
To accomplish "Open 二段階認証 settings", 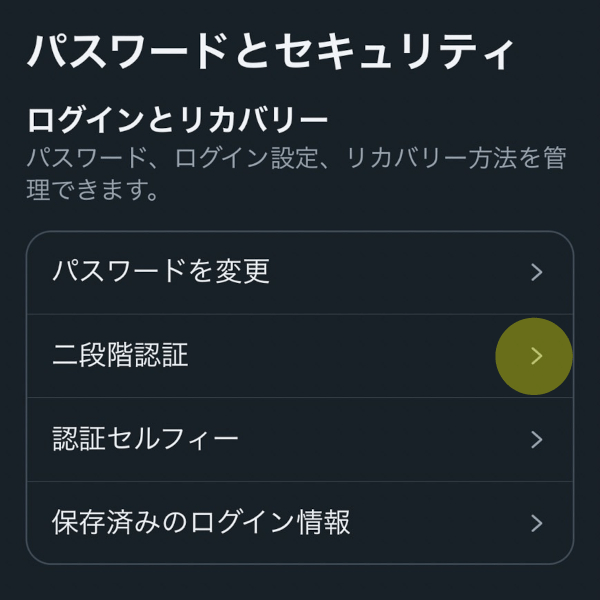I will 298,356.
